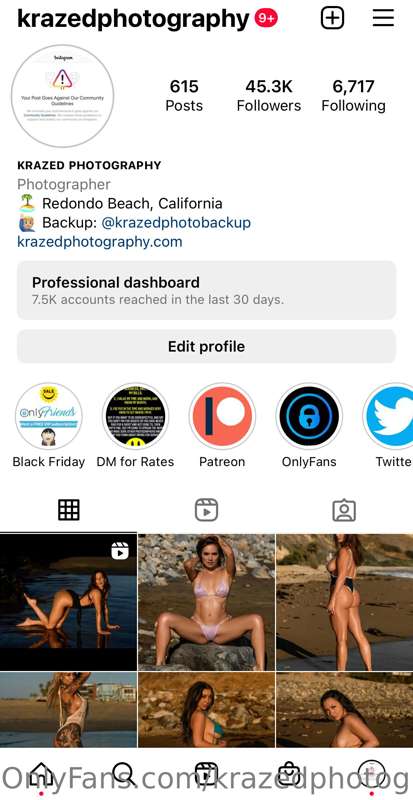Go to the Home feed tab
The image size is (413, 800).
coord(41,773)
